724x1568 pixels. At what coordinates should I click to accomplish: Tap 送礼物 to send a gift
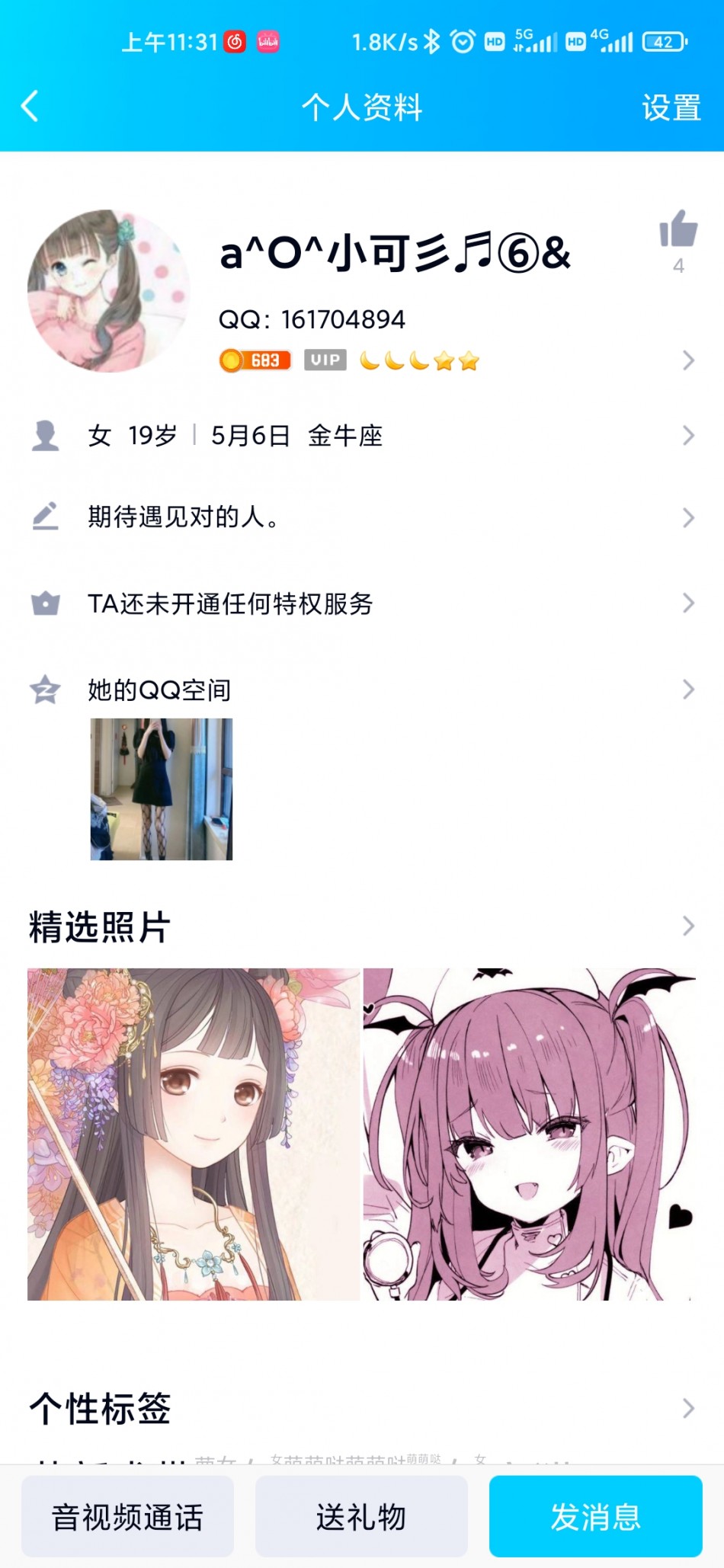361,1516
